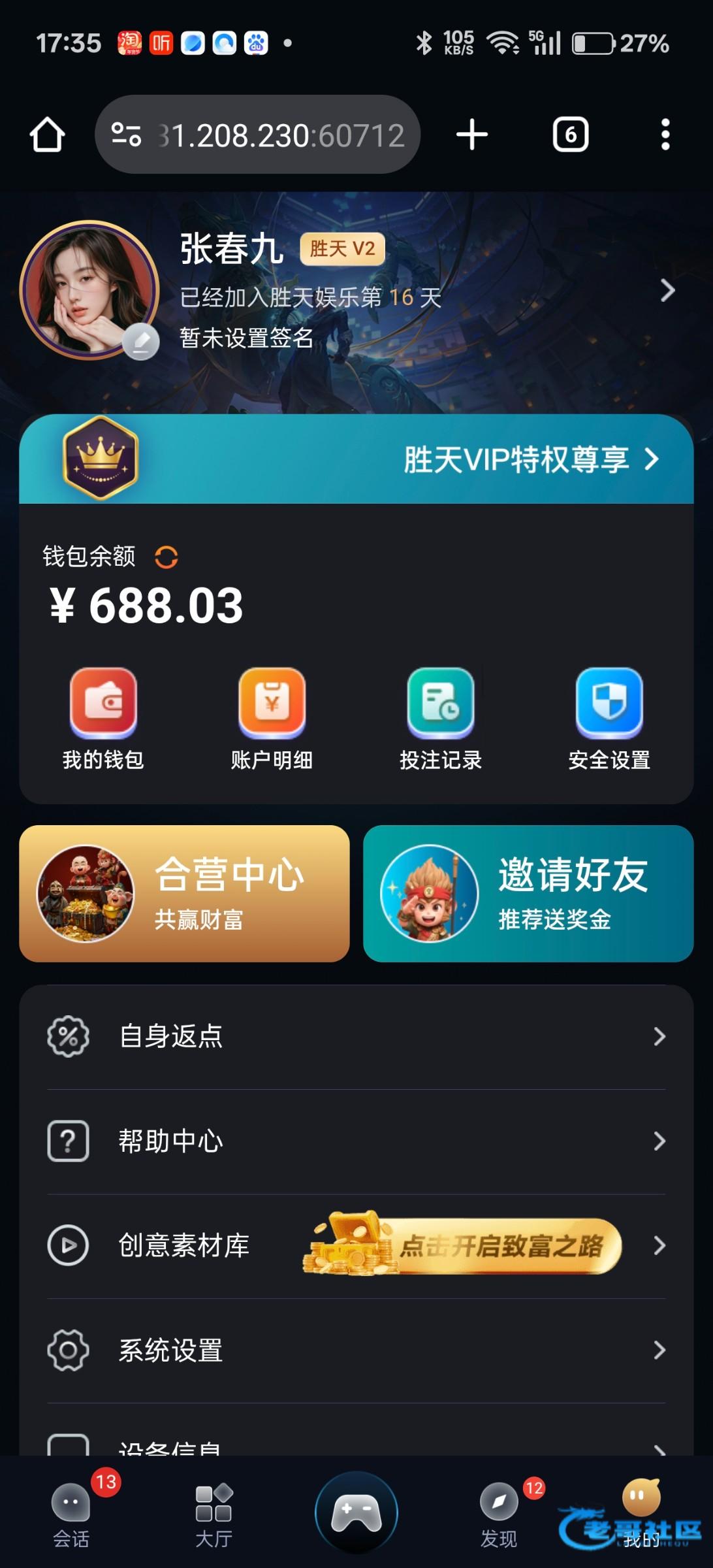Viewport: 713px width, 1568px height.
Task: Edit the profile avatar
Action: 141,342
